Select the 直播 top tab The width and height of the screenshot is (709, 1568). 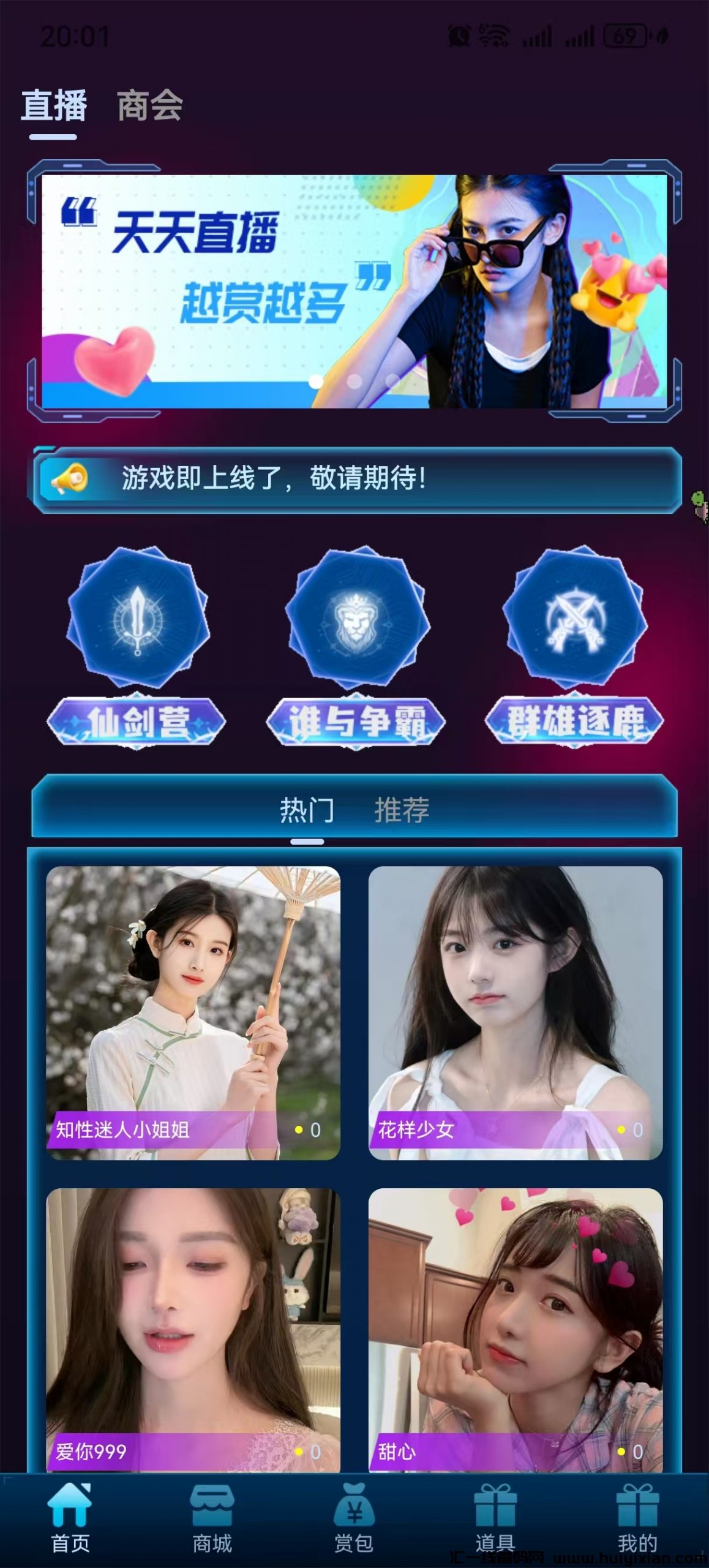(x=54, y=105)
